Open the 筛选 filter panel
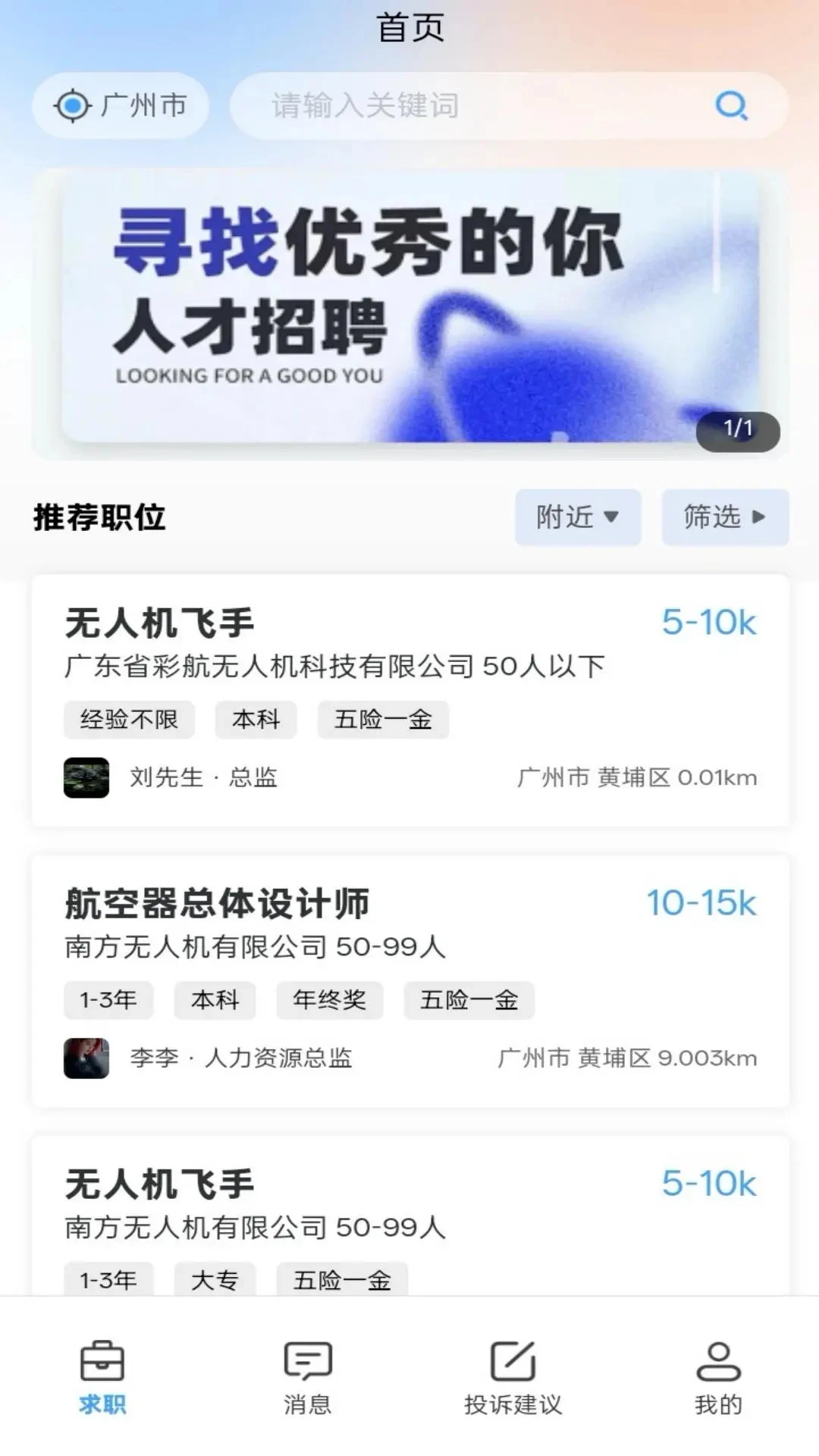Screen dimensions: 819x1456 pos(724,517)
